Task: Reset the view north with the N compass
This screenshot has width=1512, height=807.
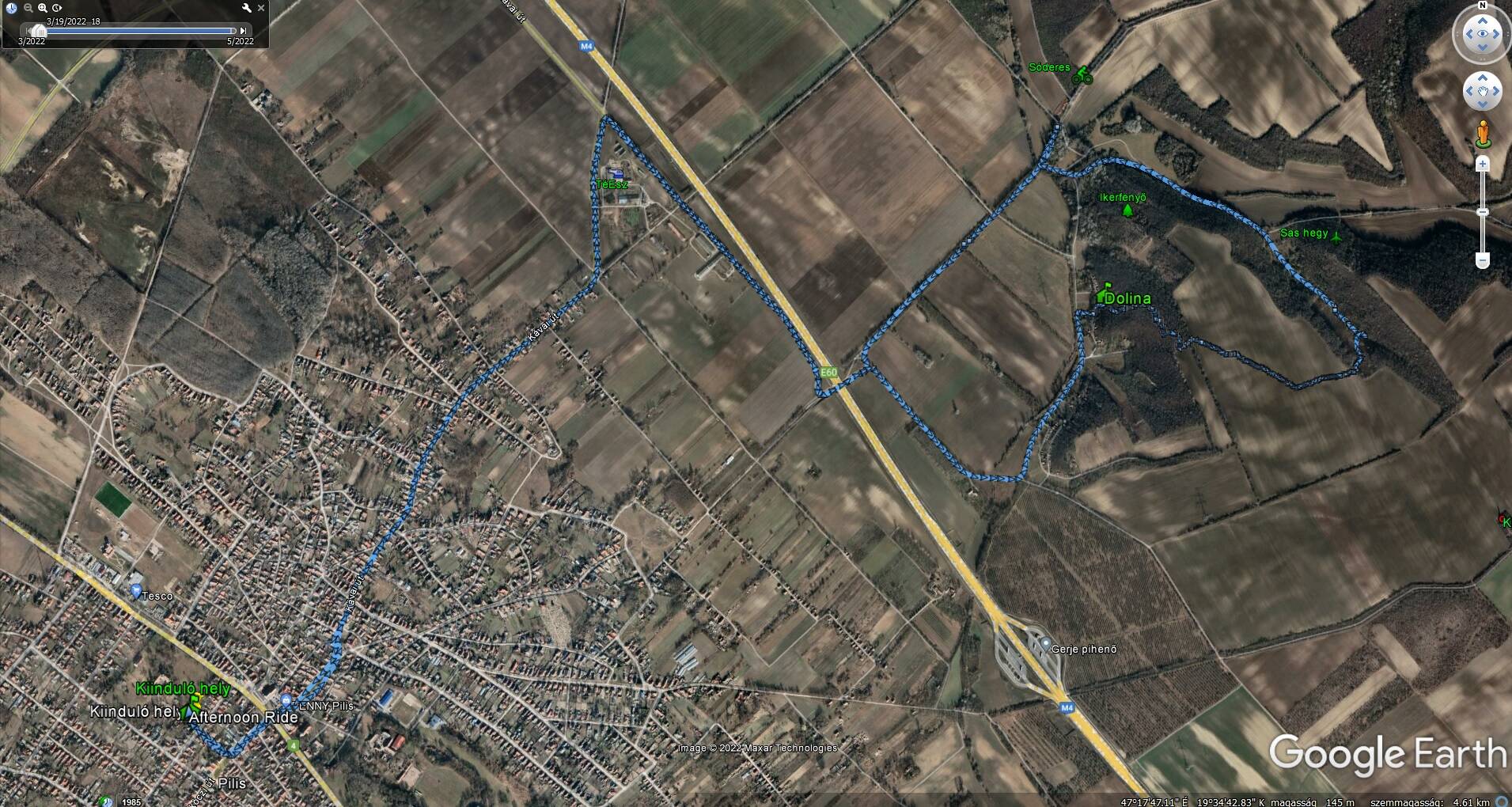Action: coord(1482,6)
